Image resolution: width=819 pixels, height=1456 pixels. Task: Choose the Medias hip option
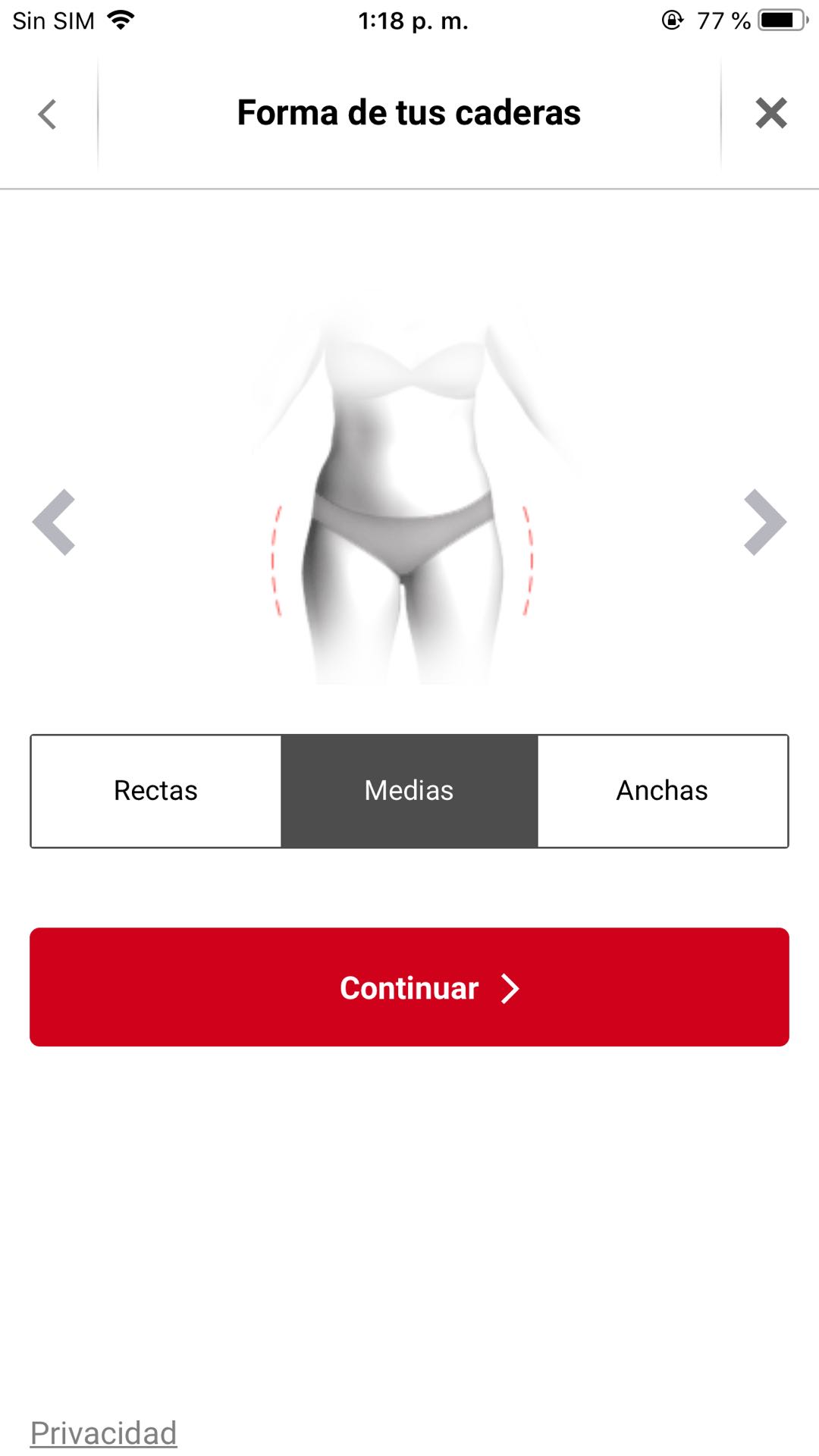[409, 791]
